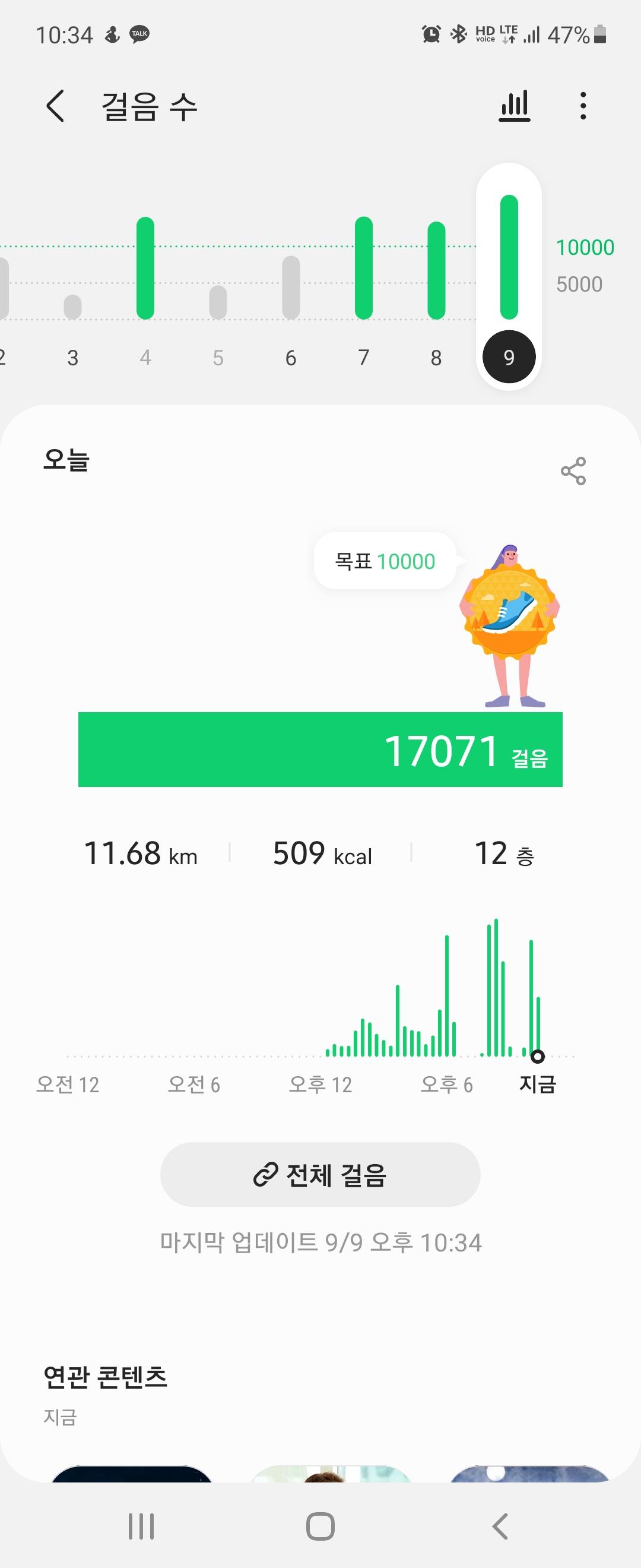Open the three-dot overflow menu
This screenshot has height=1568, width=641.
pos(583,106)
